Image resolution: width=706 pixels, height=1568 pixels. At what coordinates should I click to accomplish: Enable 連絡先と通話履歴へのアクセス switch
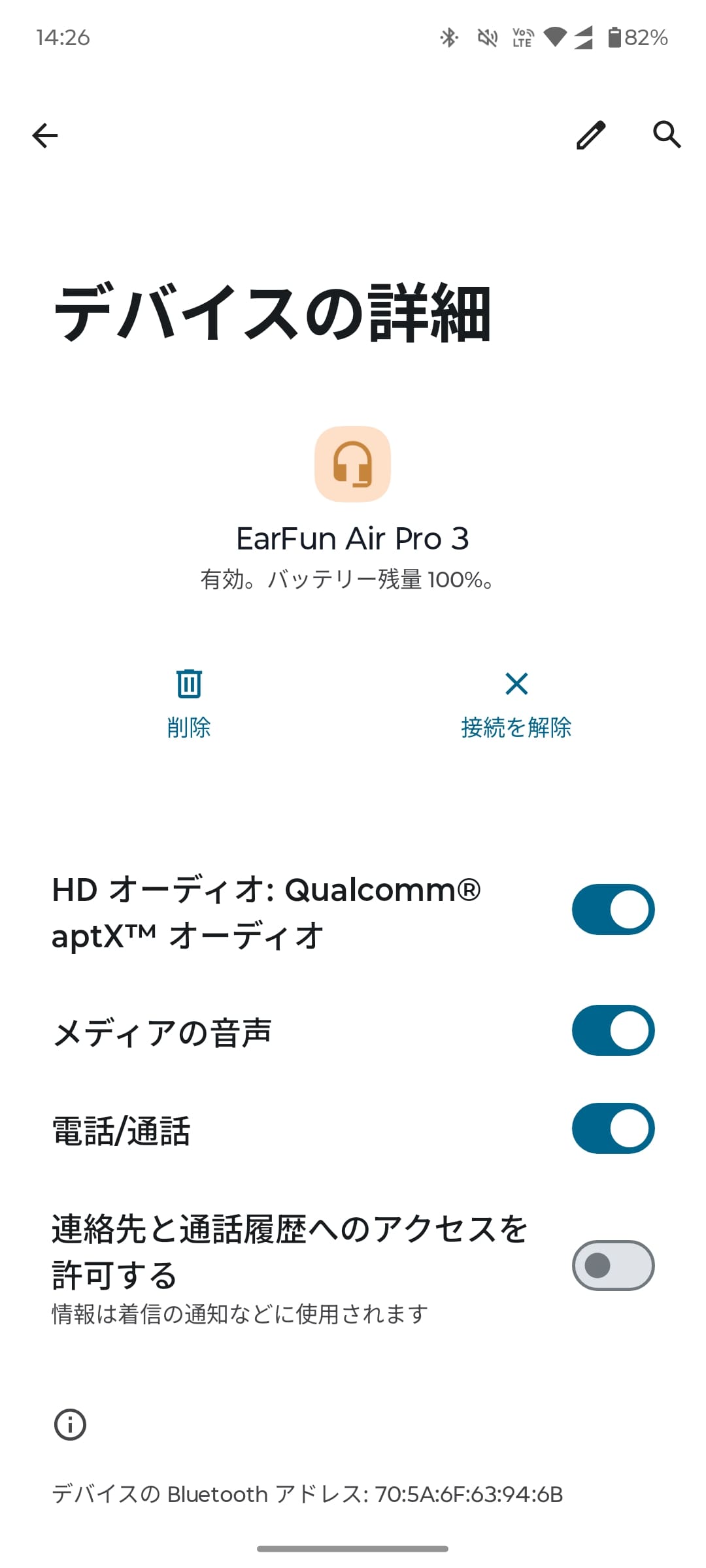613,1266
